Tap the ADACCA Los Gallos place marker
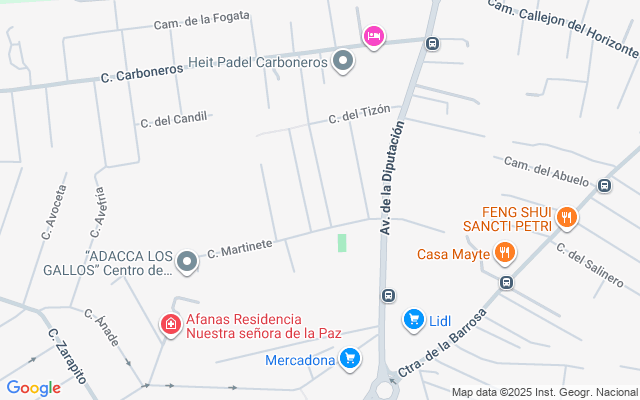Screen dimensions: 640x400 point(187,262)
